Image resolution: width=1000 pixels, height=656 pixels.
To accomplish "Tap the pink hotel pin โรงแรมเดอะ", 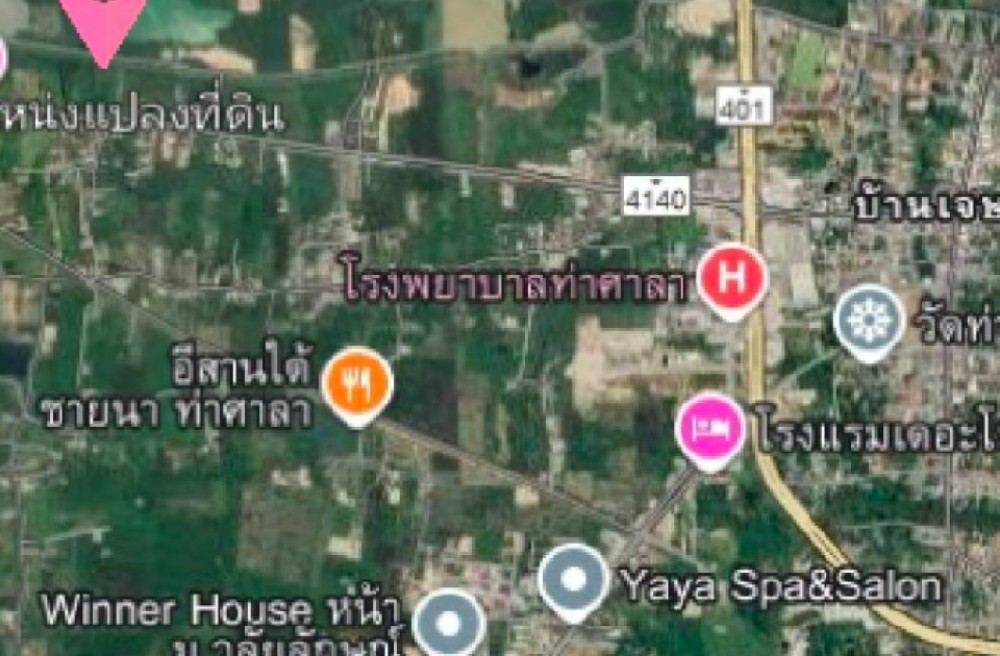I will 711,429.
